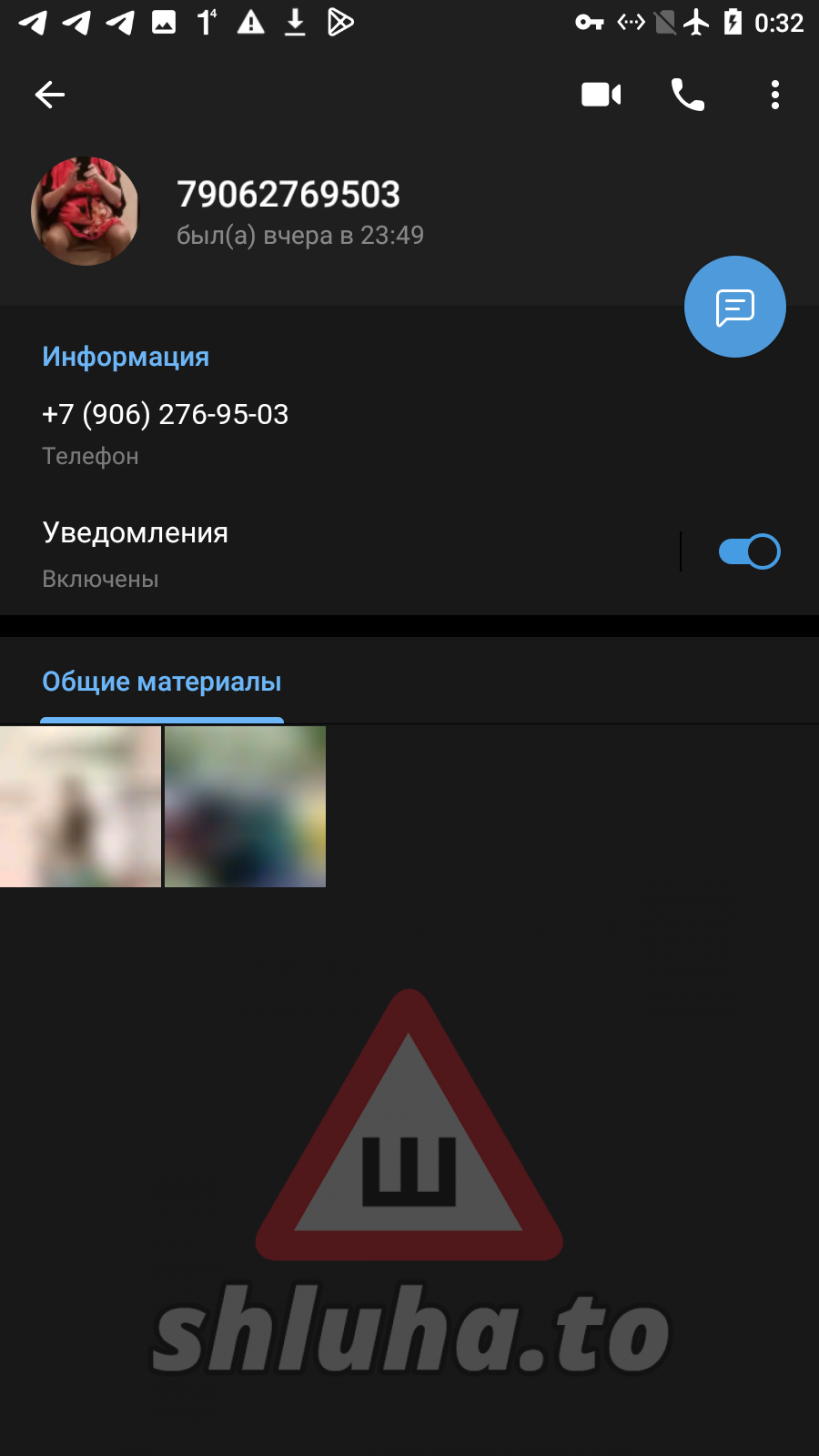Viewport: 819px width, 1456px height.
Task: Open the chat with the message button
Action: pos(734,307)
